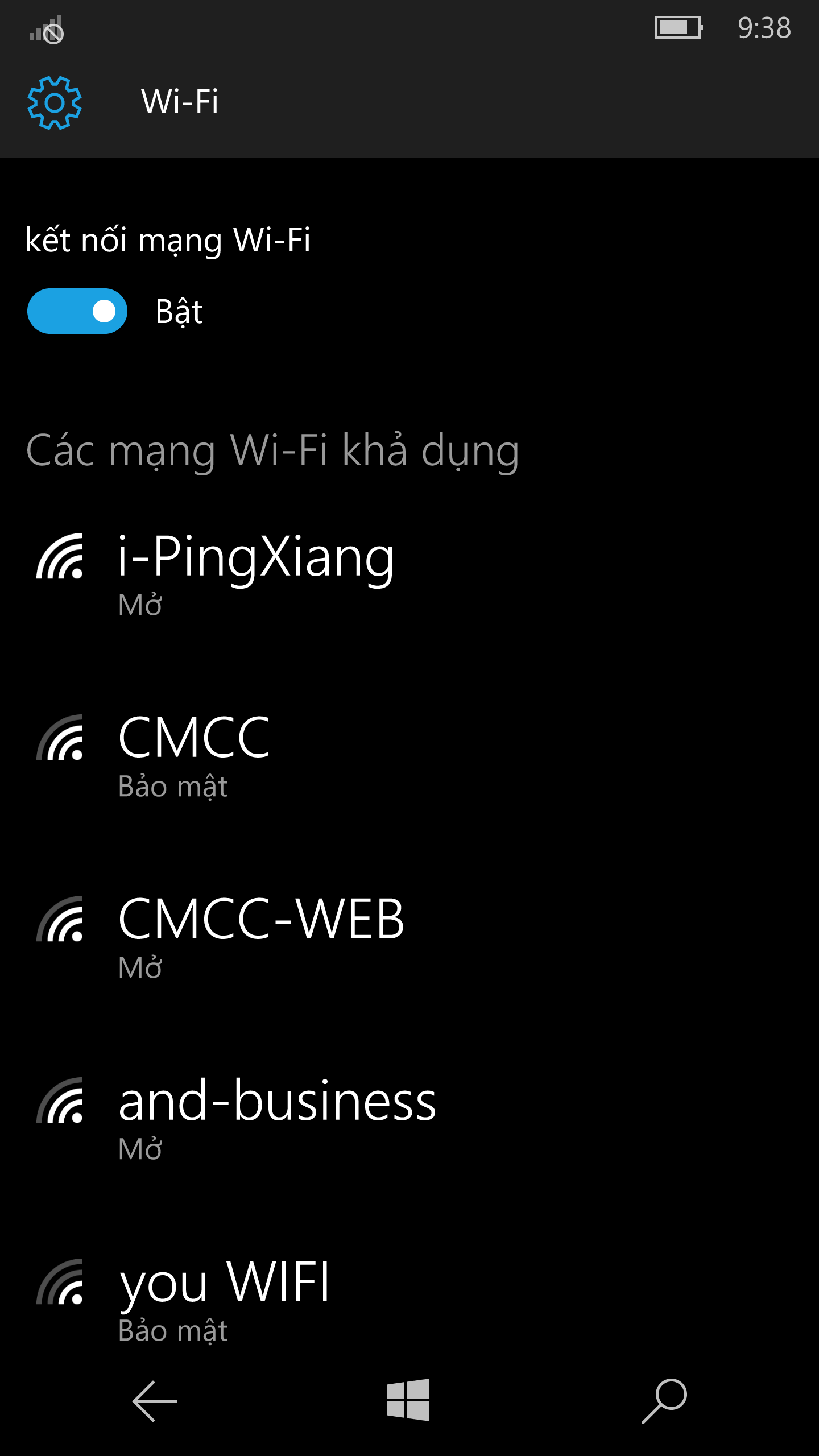
Task: Return to the Windows start screen
Action: coord(408,1400)
